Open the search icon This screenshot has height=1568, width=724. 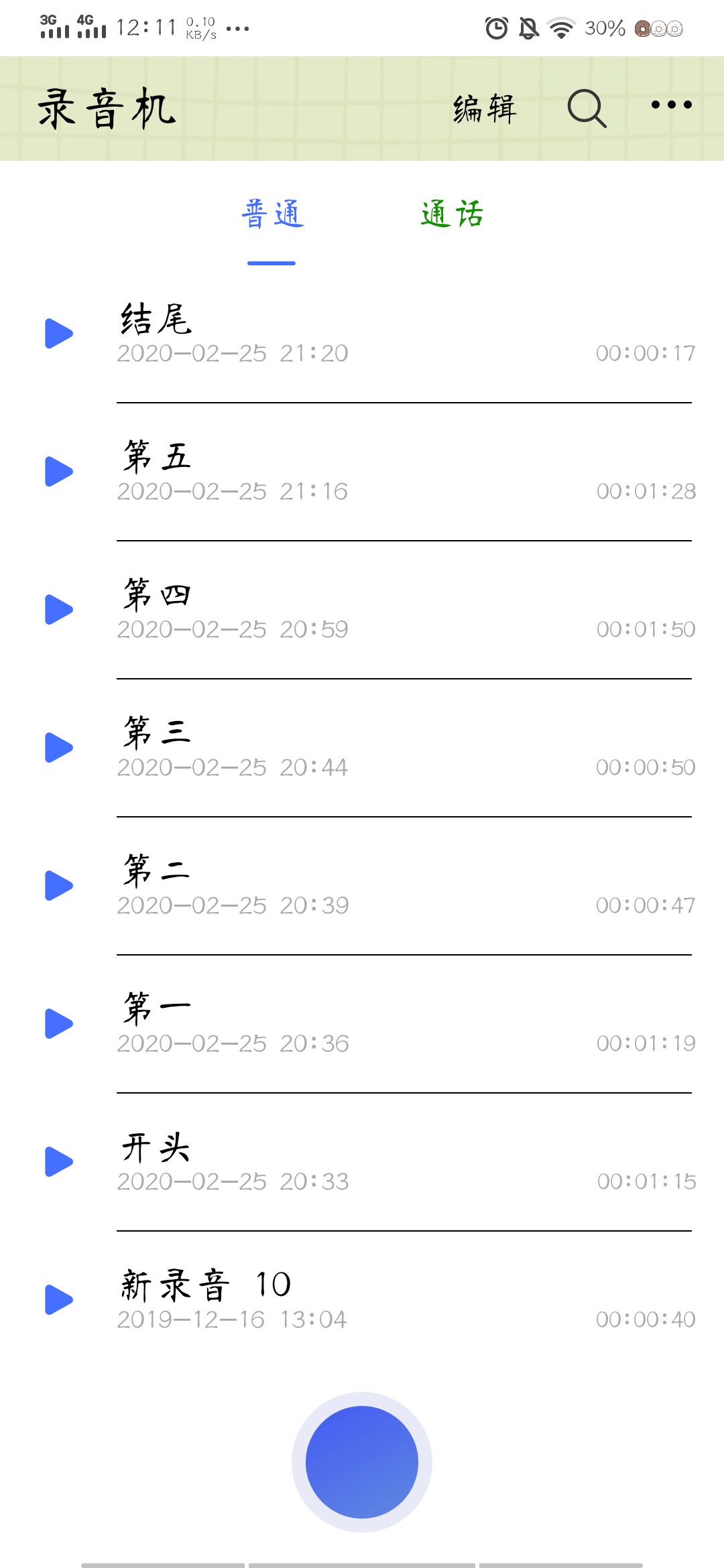click(x=587, y=108)
